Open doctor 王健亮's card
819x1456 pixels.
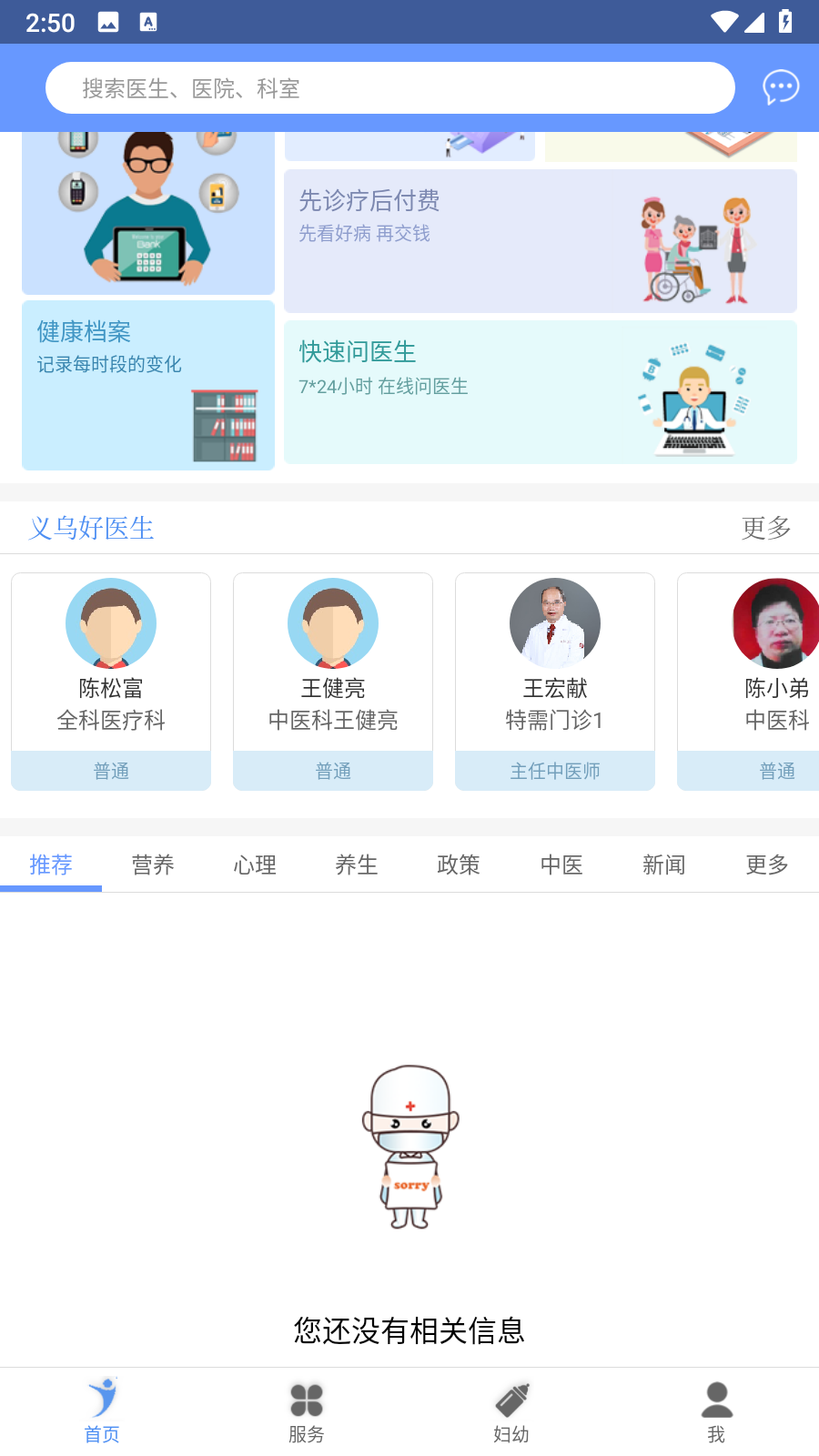333,681
